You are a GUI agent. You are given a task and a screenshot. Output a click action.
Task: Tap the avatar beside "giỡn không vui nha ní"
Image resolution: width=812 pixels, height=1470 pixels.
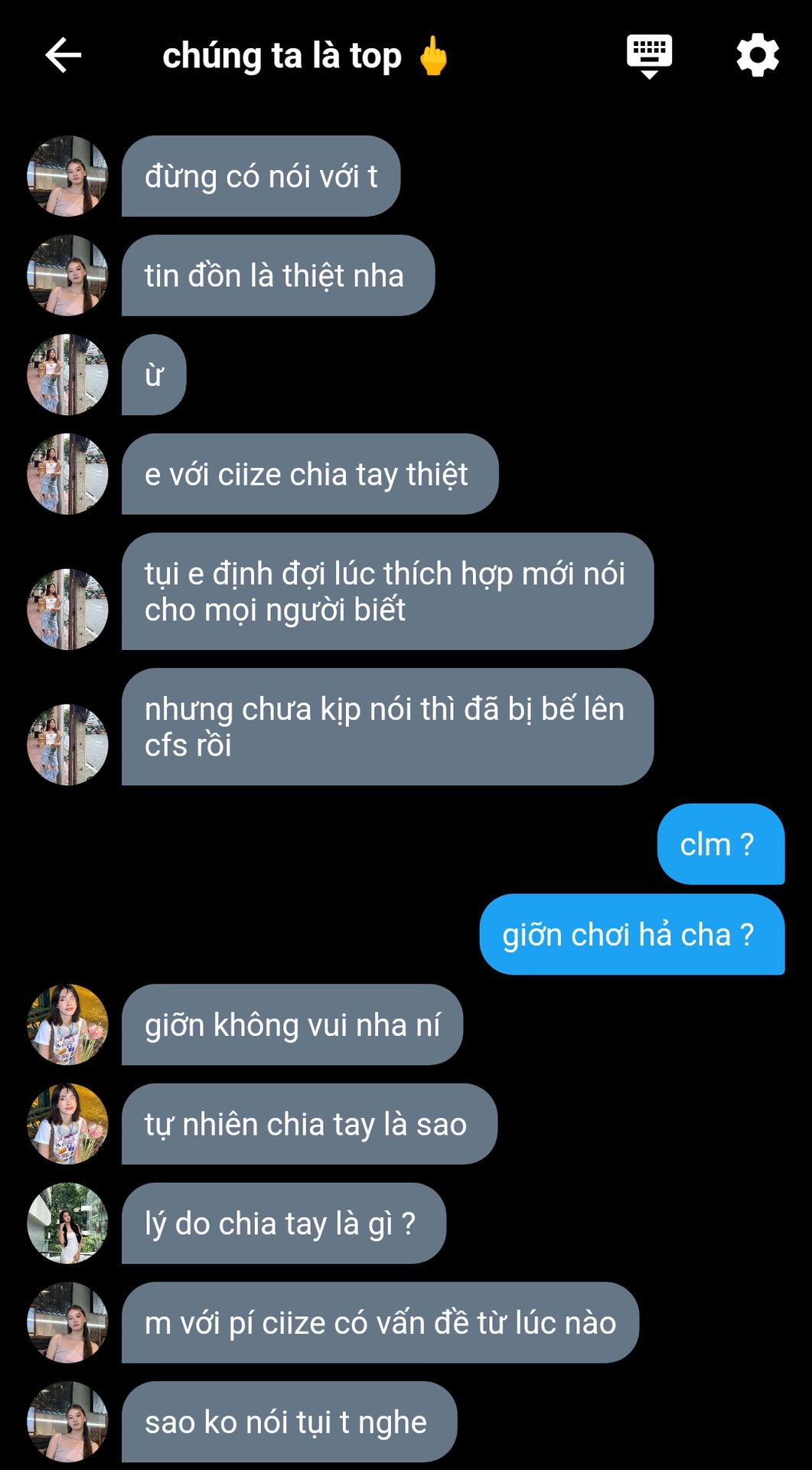tap(67, 1024)
